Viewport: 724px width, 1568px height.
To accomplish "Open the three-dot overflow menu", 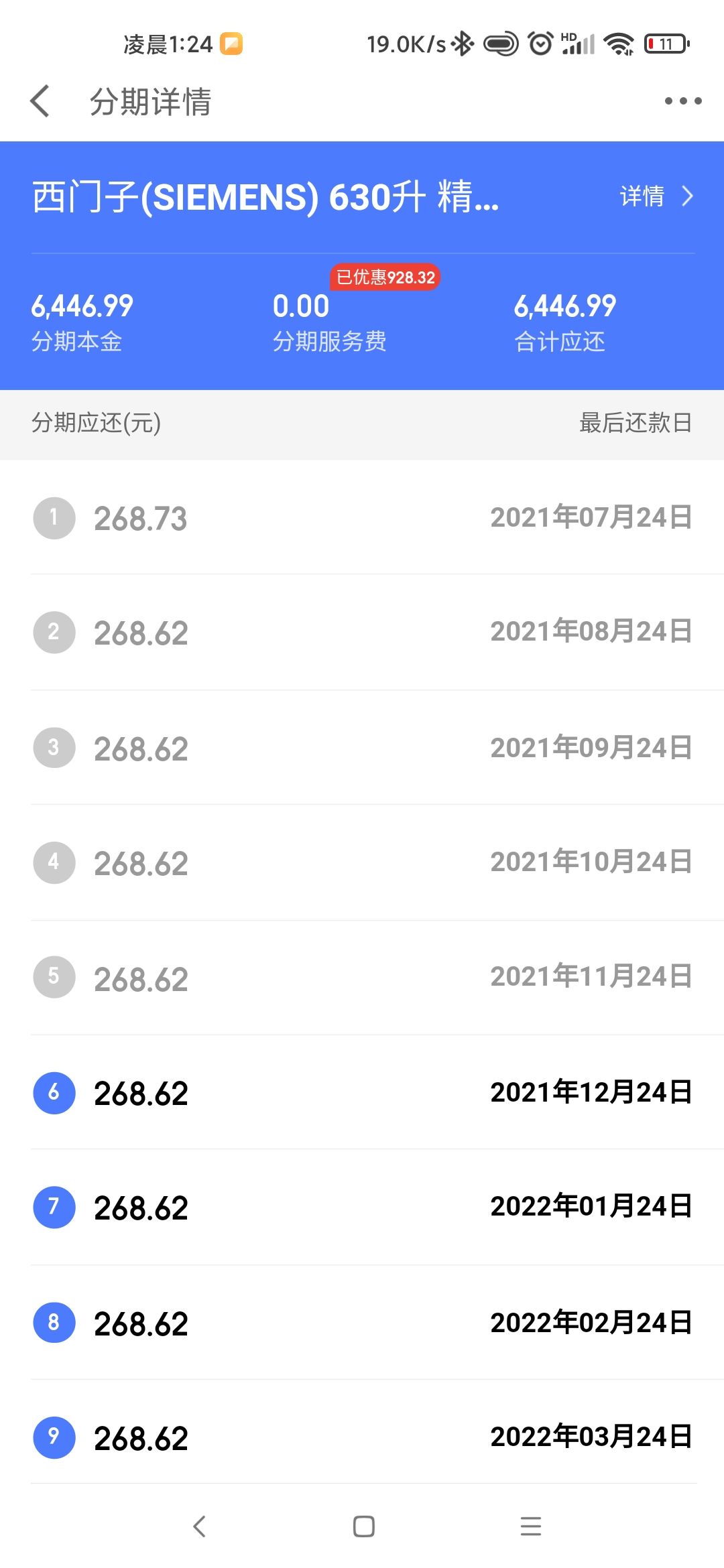I will (x=682, y=101).
